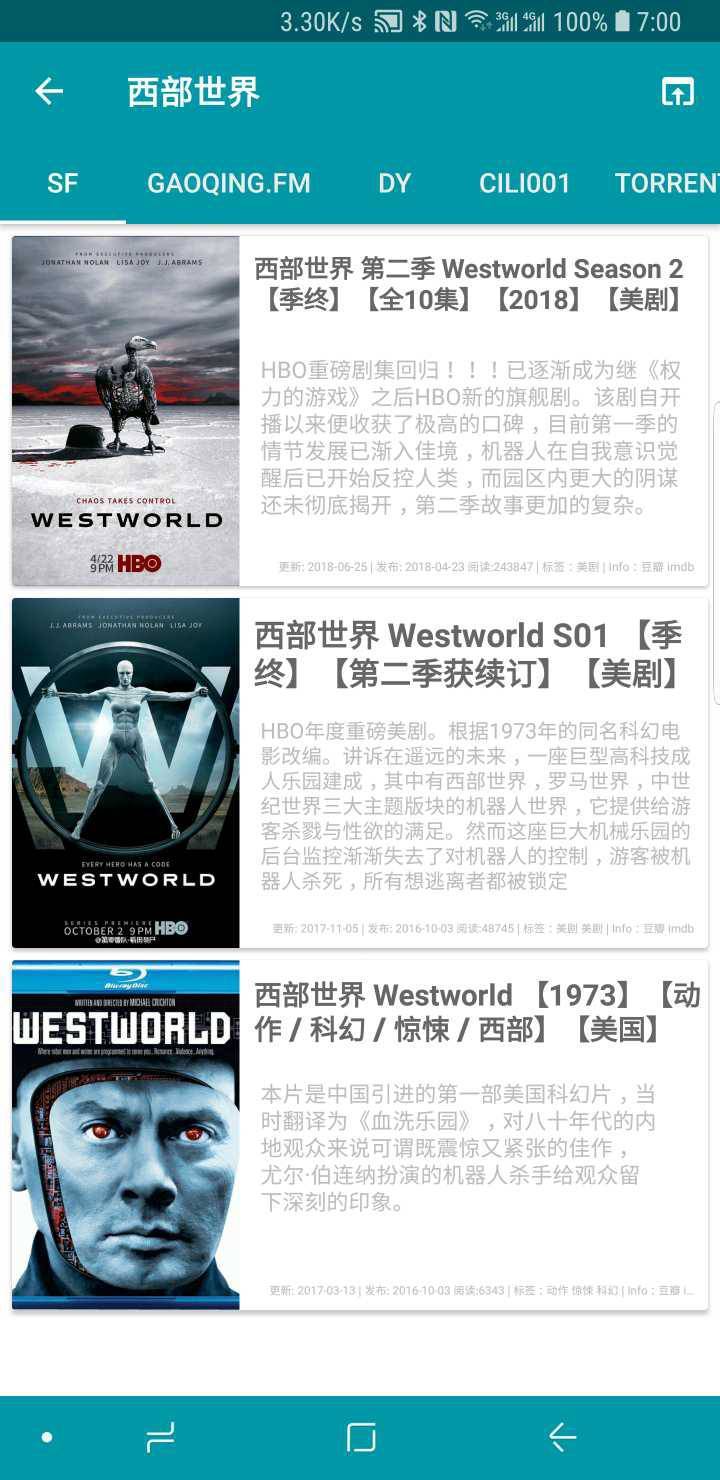Tap the system home button
Image resolution: width=720 pixels, height=1480 pixels.
[x=360, y=1437]
